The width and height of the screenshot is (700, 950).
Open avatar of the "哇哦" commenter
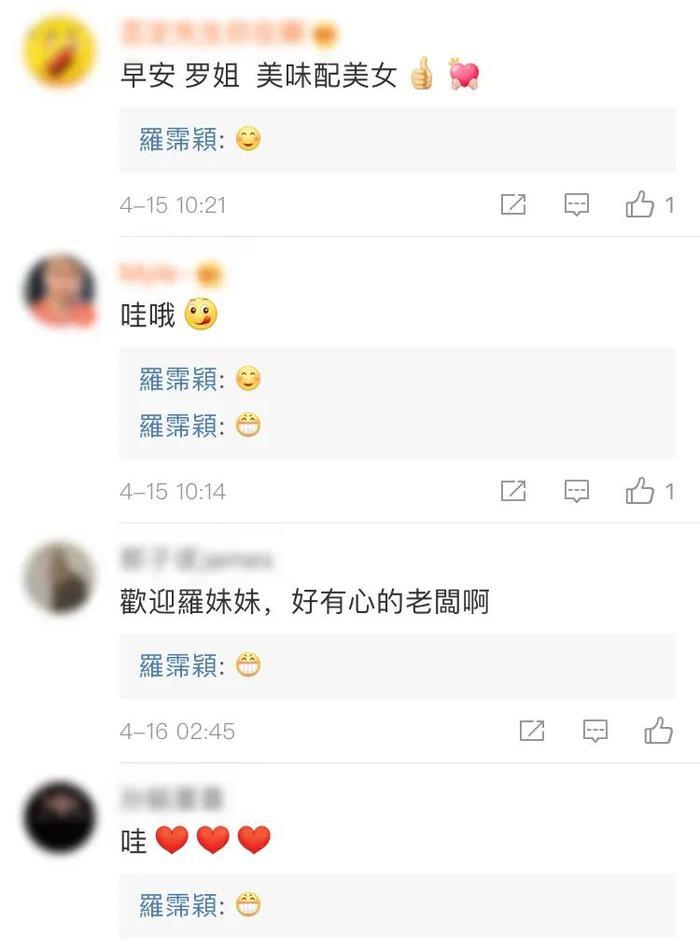59,291
